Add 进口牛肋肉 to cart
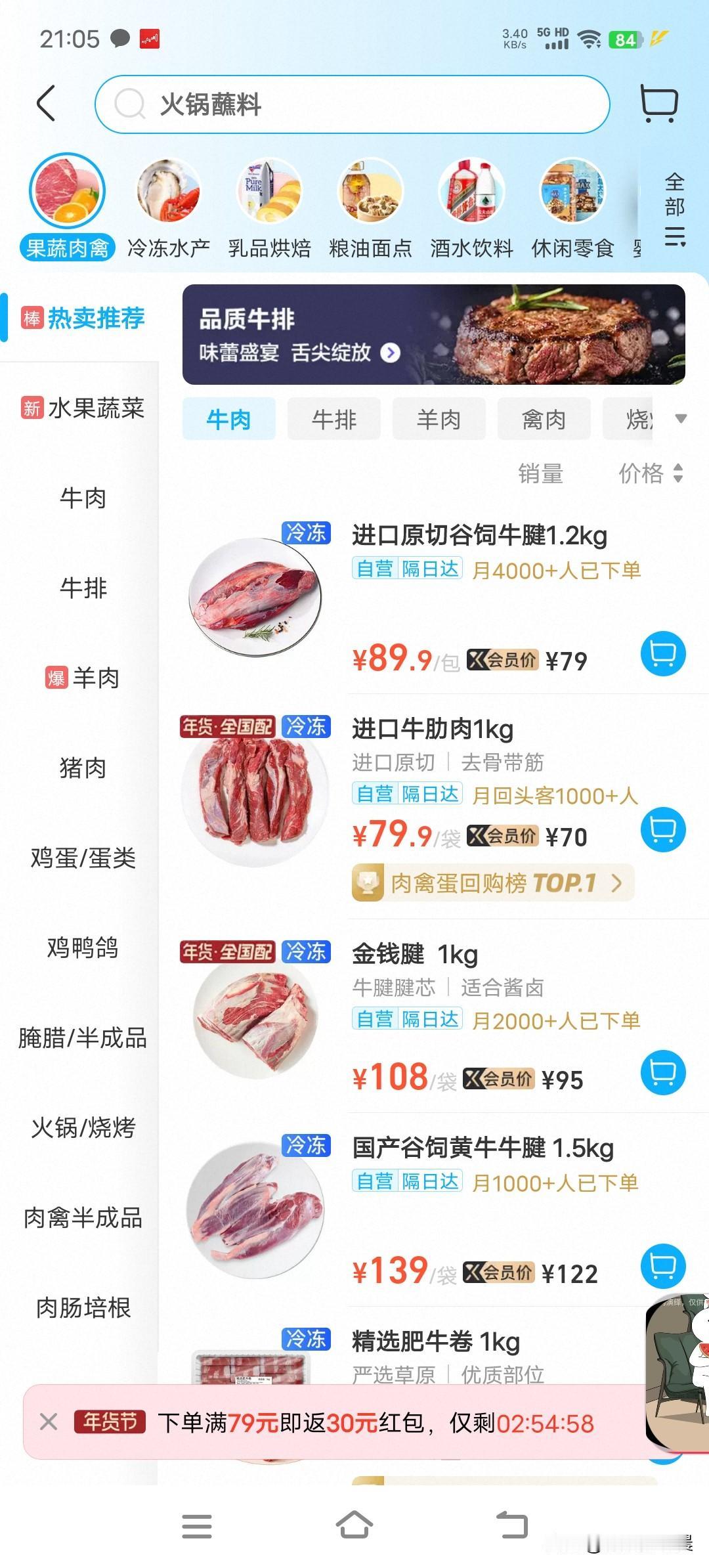Screen dimensions: 709x1568 pyautogui.click(x=664, y=829)
